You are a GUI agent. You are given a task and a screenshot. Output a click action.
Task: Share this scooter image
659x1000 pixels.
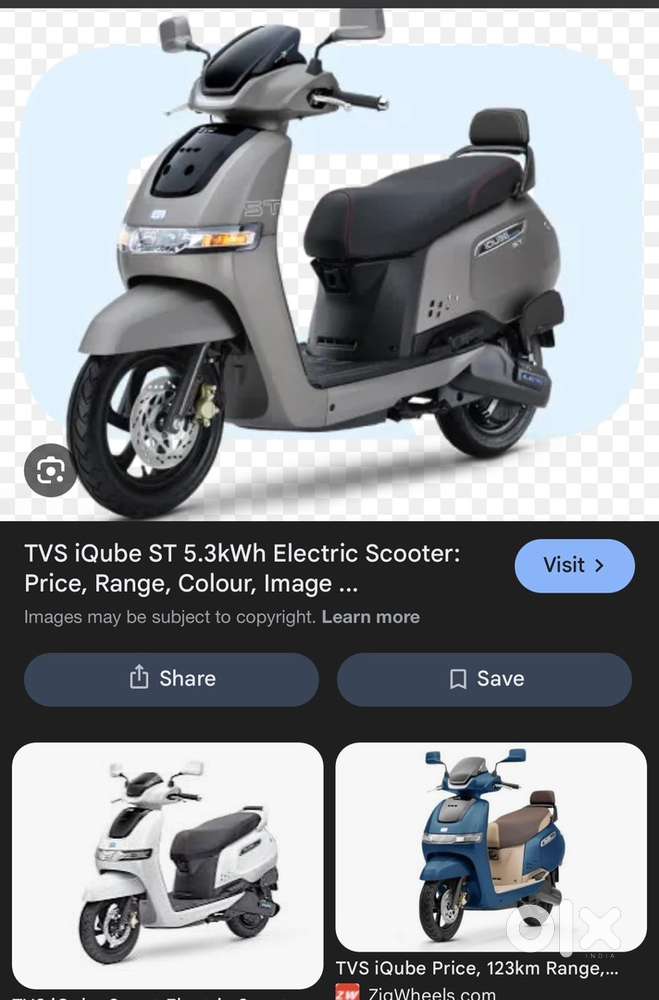171,679
